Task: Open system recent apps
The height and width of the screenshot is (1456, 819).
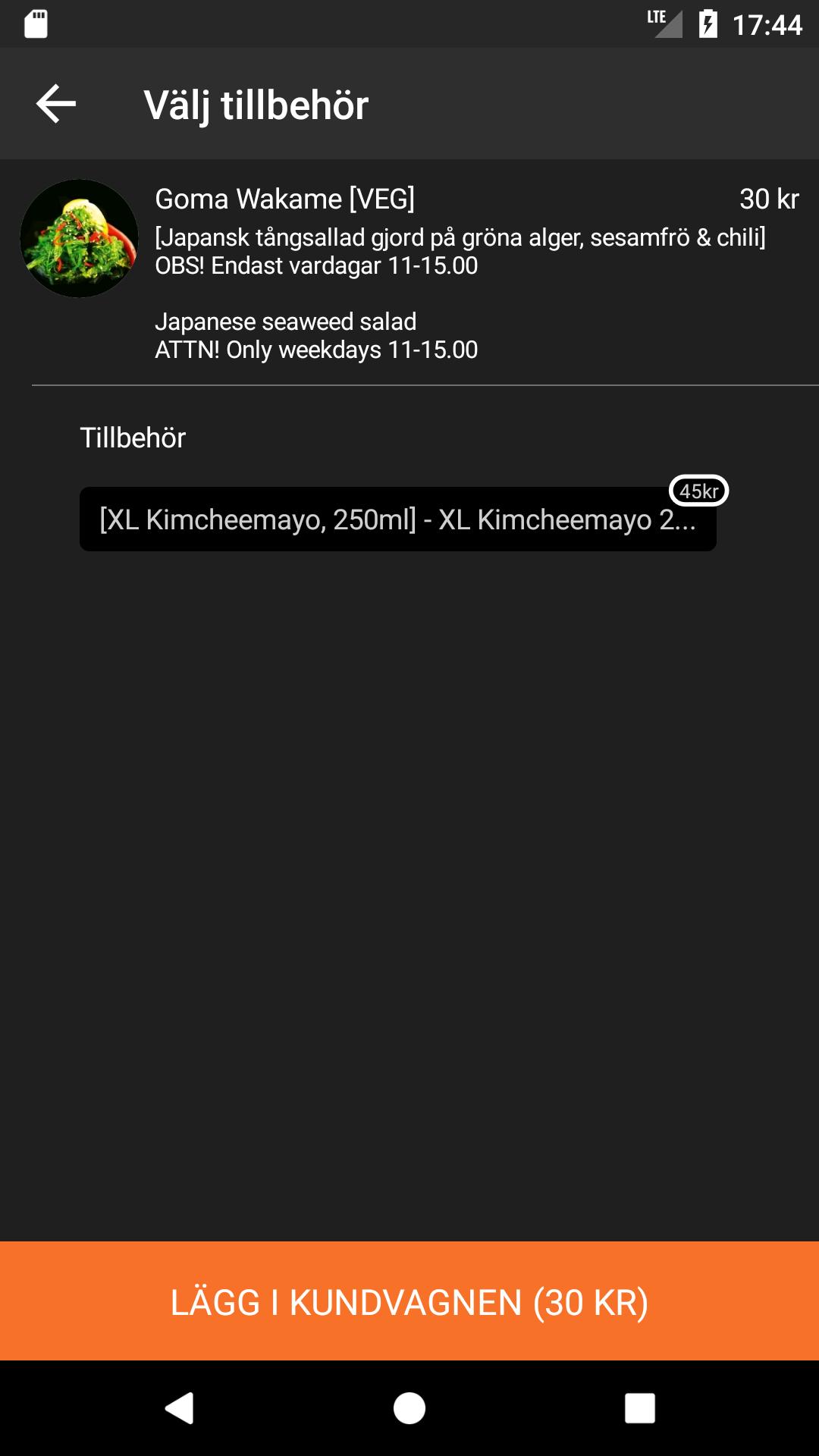Action: 639,1409
